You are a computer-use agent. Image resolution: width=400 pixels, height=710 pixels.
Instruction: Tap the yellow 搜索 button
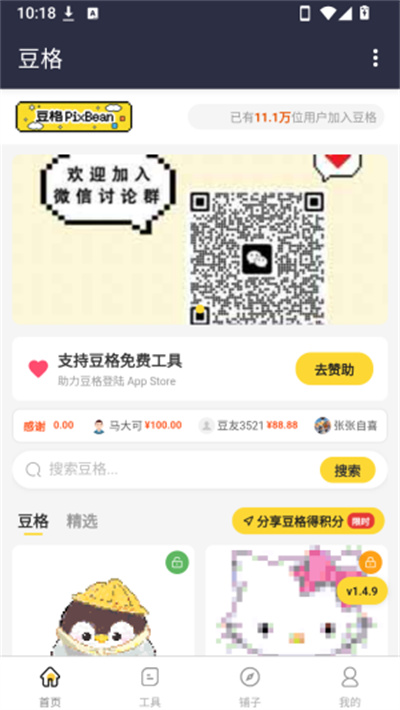347,470
